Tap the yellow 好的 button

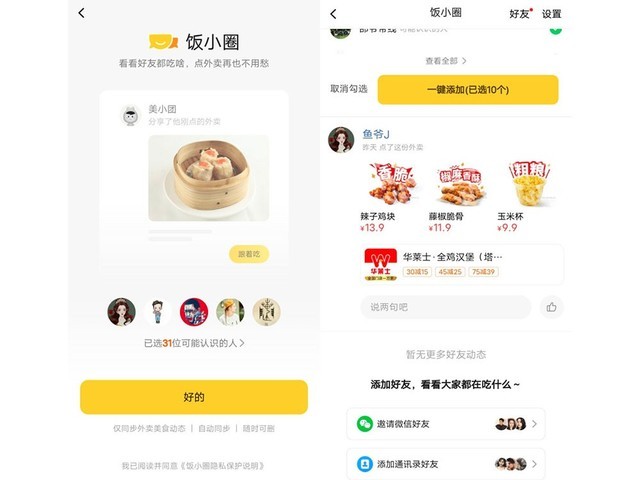pyautogui.click(x=194, y=397)
